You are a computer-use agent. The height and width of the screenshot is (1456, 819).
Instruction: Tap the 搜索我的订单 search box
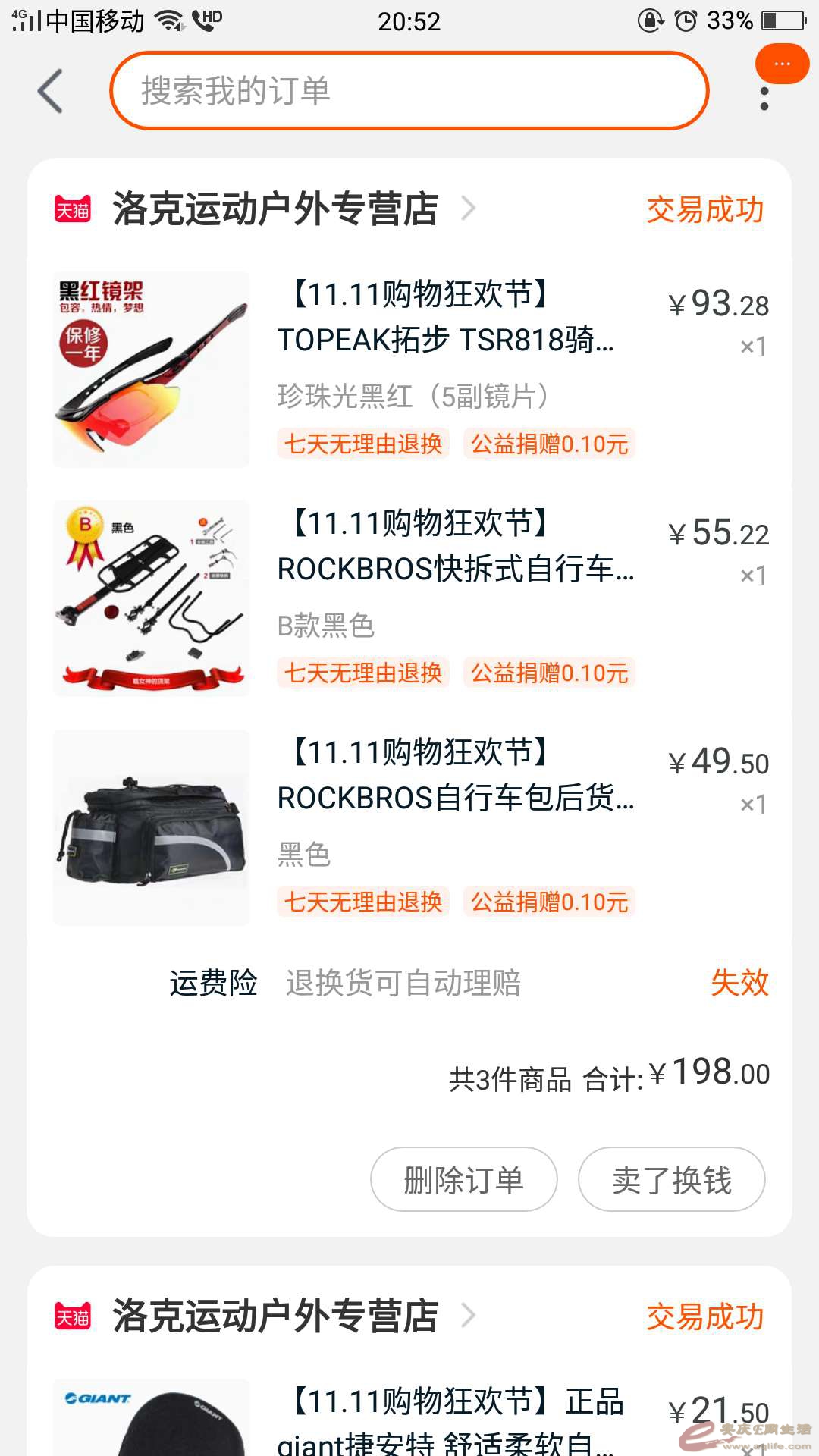pos(409,91)
